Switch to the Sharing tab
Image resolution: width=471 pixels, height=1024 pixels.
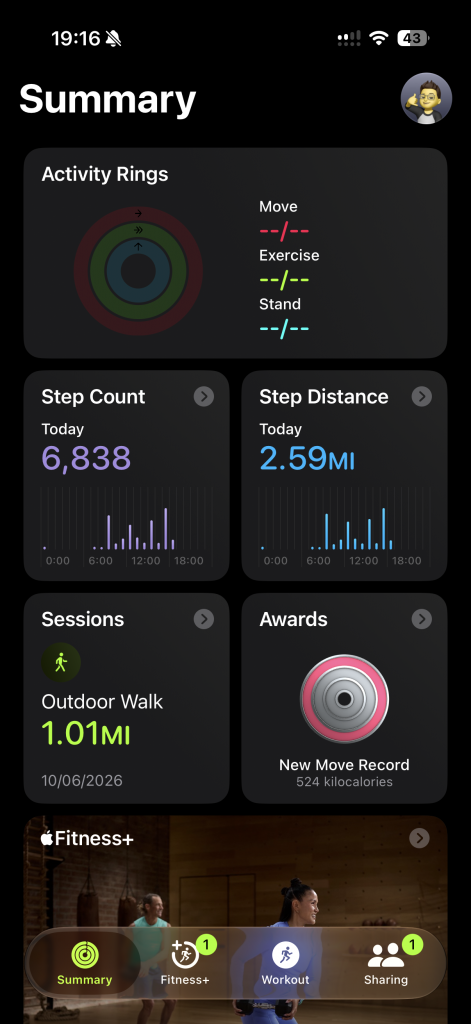[386, 963]
